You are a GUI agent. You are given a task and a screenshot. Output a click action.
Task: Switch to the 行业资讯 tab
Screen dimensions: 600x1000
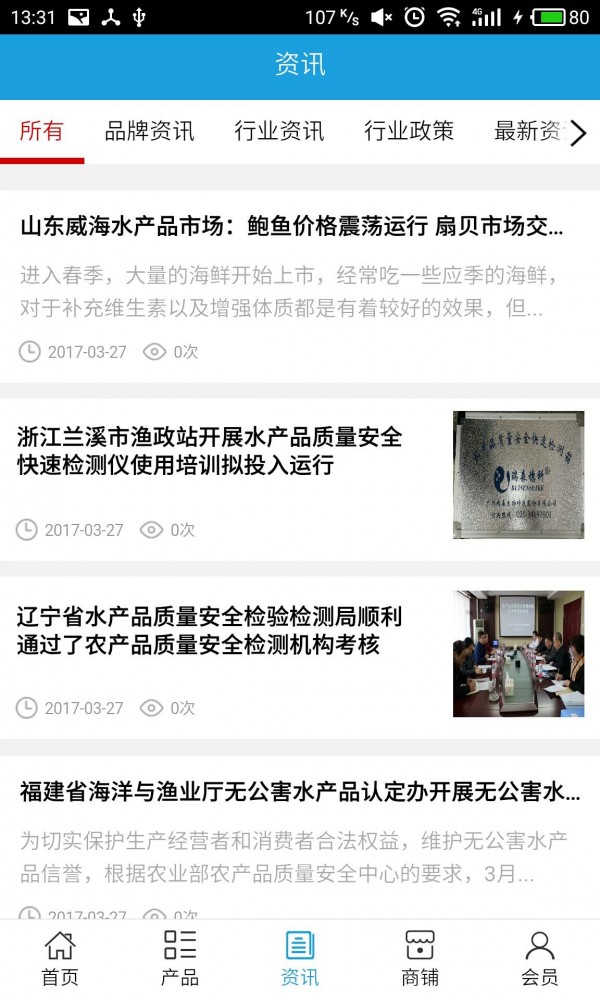[279, 131]
